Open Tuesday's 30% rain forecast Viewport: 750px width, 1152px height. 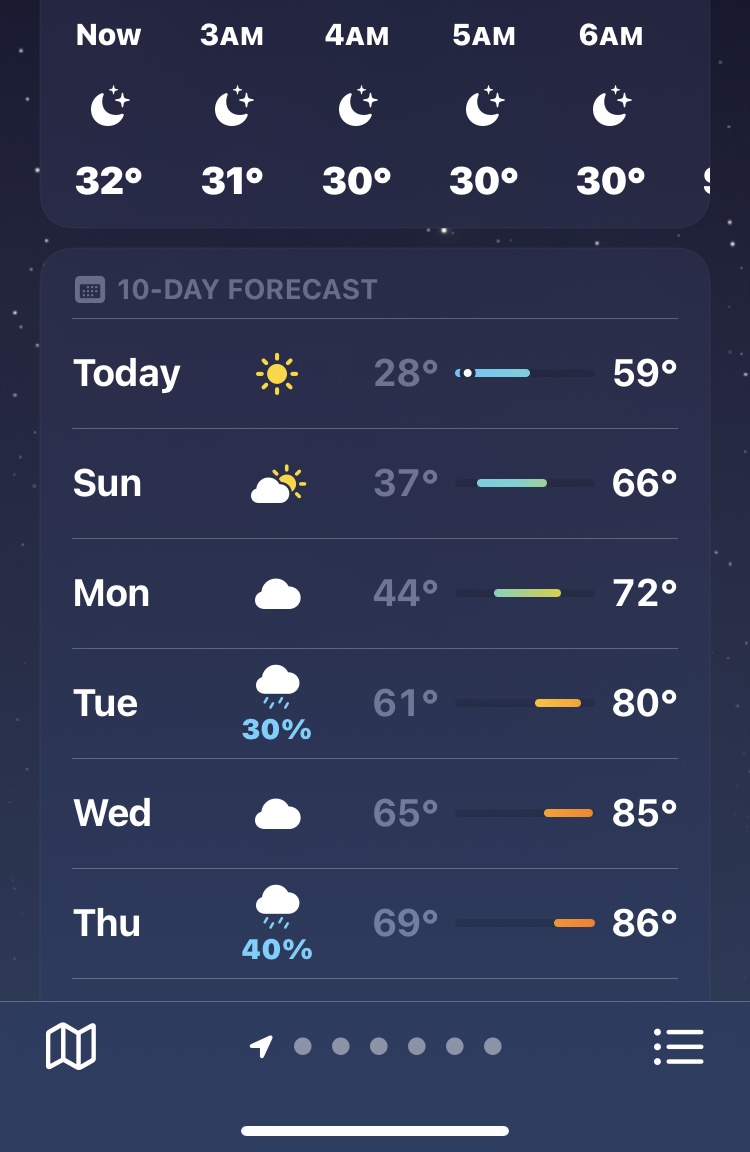tap(375, 704)
